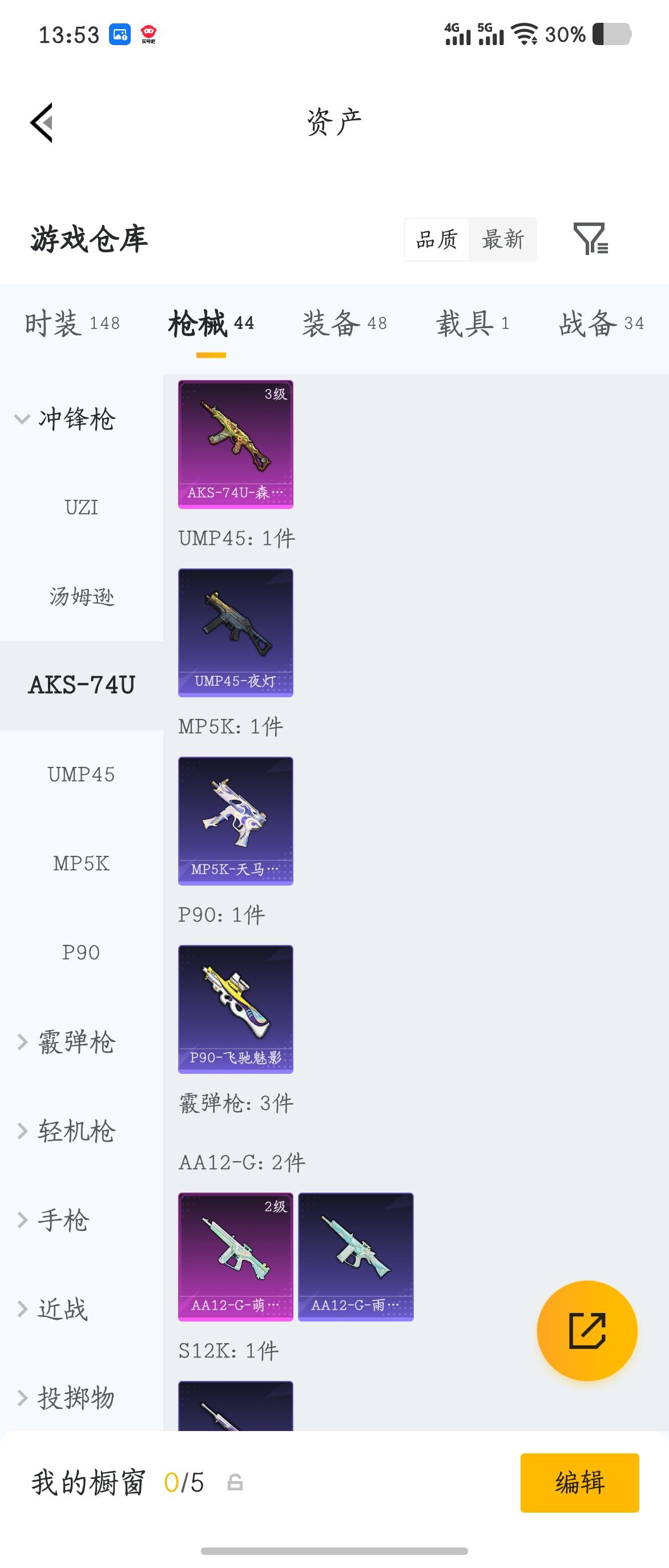Switch sorting to 最新
The width and height of the screenshot is (669, 1568).
[x=503, y=240]
